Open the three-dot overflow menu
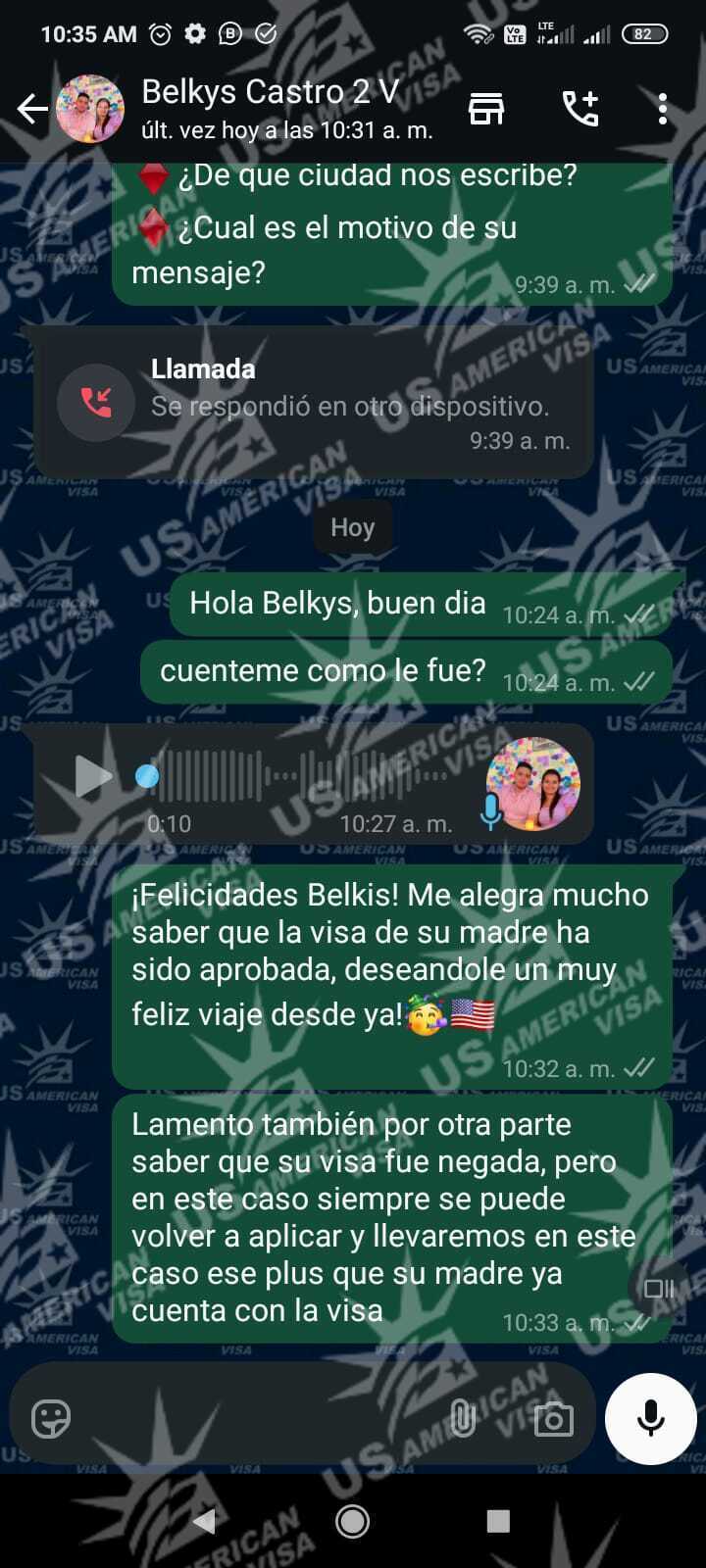The height and width of the screenshot is (1568, 706). (663, 109)
